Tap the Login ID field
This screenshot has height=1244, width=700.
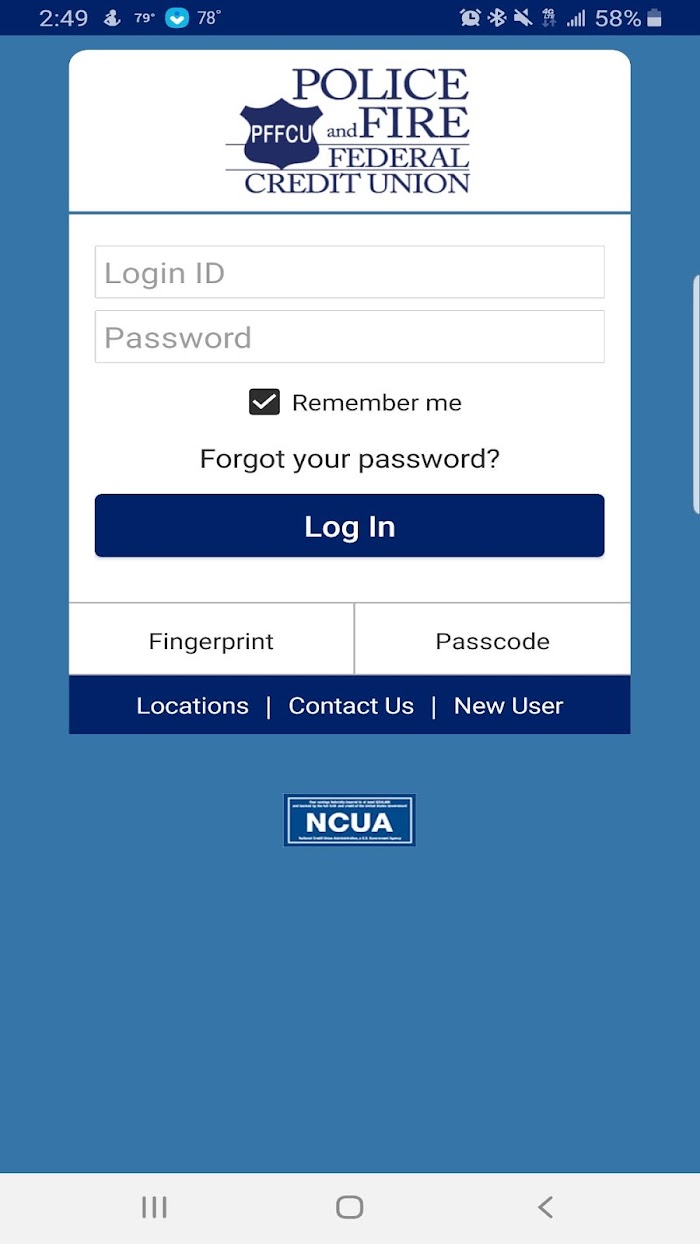[x=349, y=272]
